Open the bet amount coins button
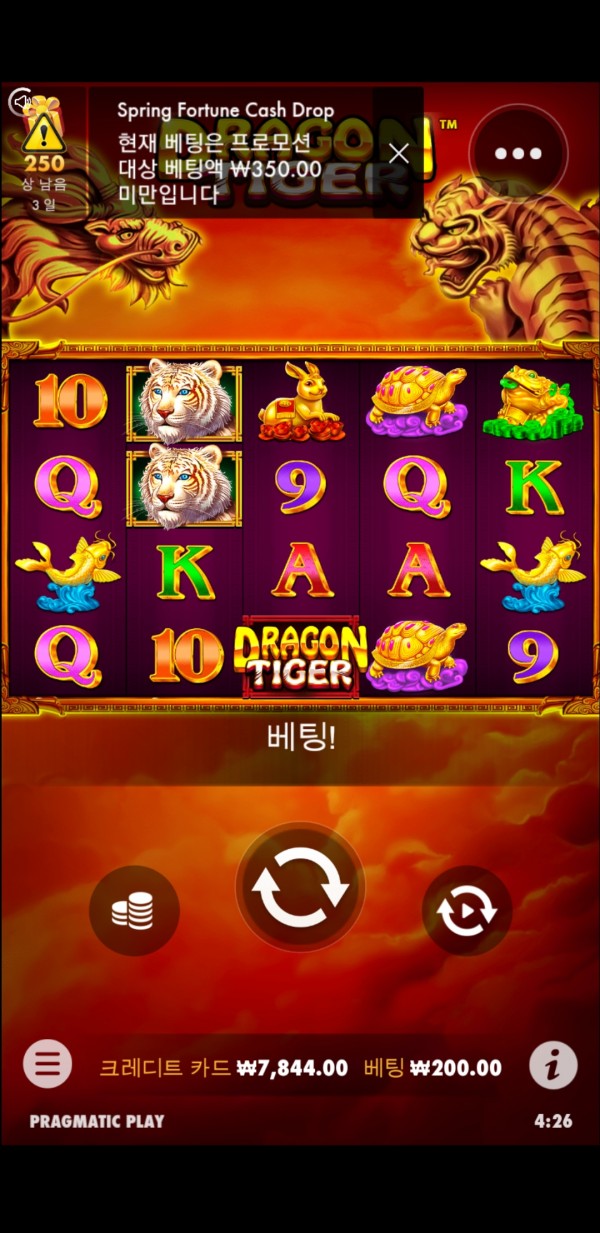This screenshot has width=600, height=1233. click(x=134, y=910)
